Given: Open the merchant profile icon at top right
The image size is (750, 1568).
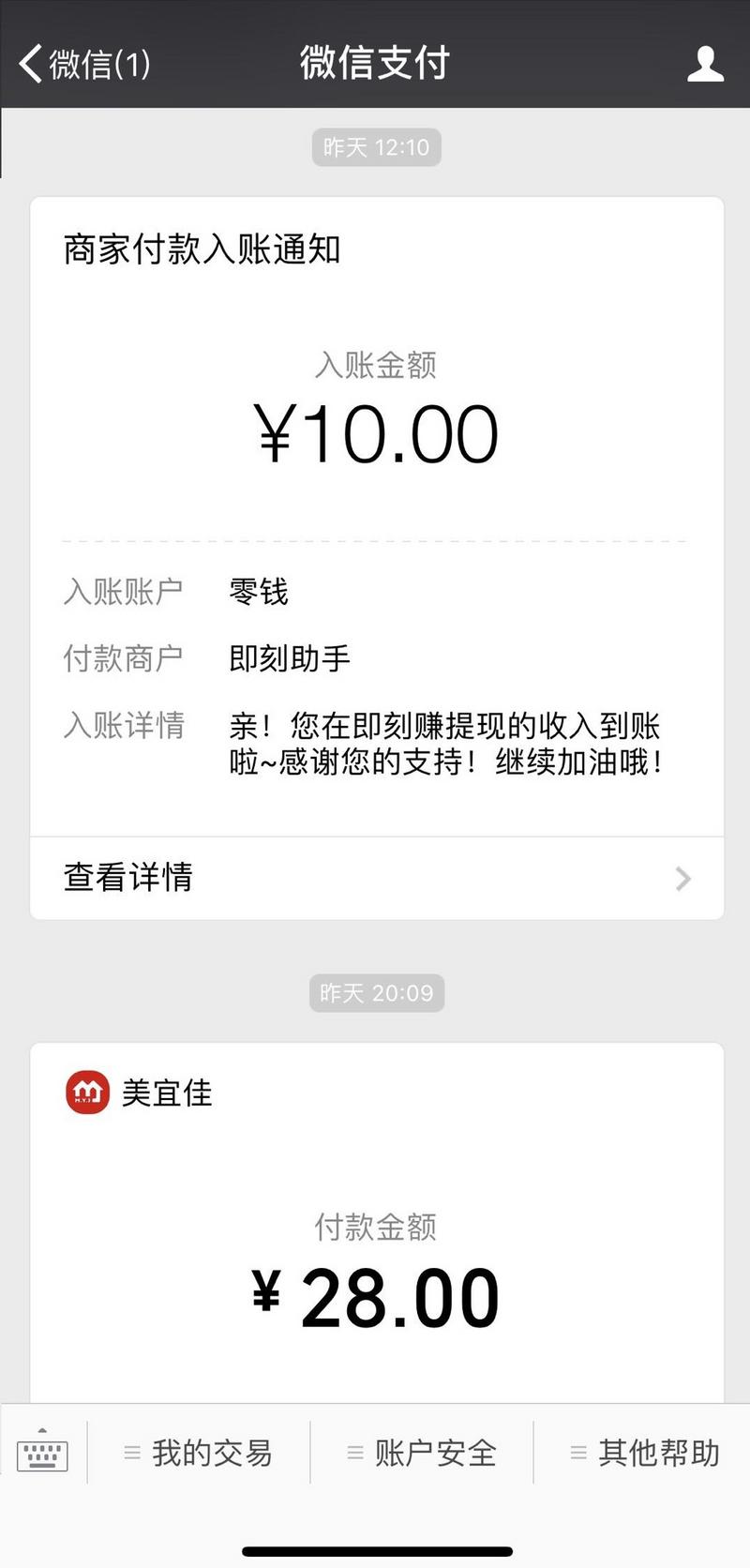Looking at the screenshot, I should (x=704, y=64).
